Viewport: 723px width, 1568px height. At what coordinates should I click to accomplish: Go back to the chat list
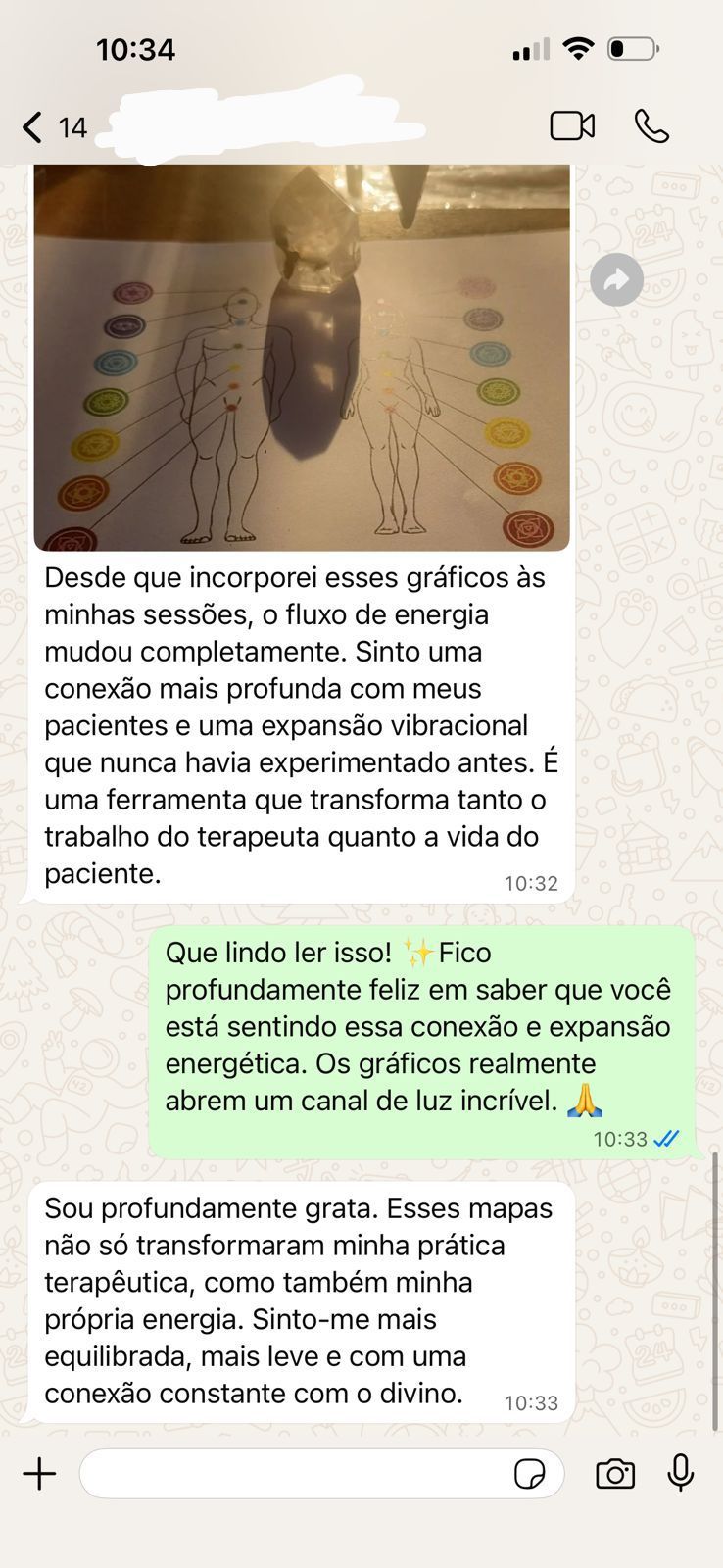[x=33, y=127]
